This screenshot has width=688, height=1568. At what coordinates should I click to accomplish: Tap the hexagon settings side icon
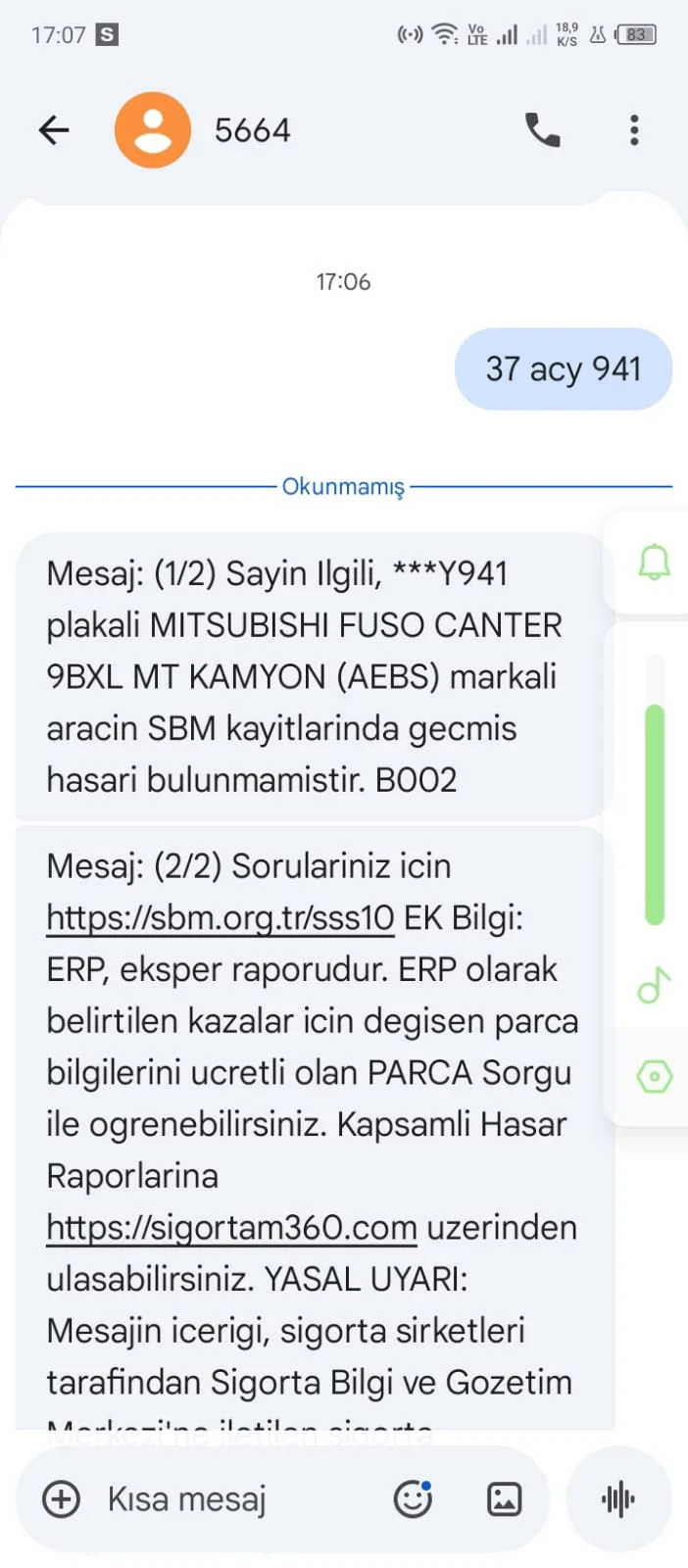(x=654, y=1076)
